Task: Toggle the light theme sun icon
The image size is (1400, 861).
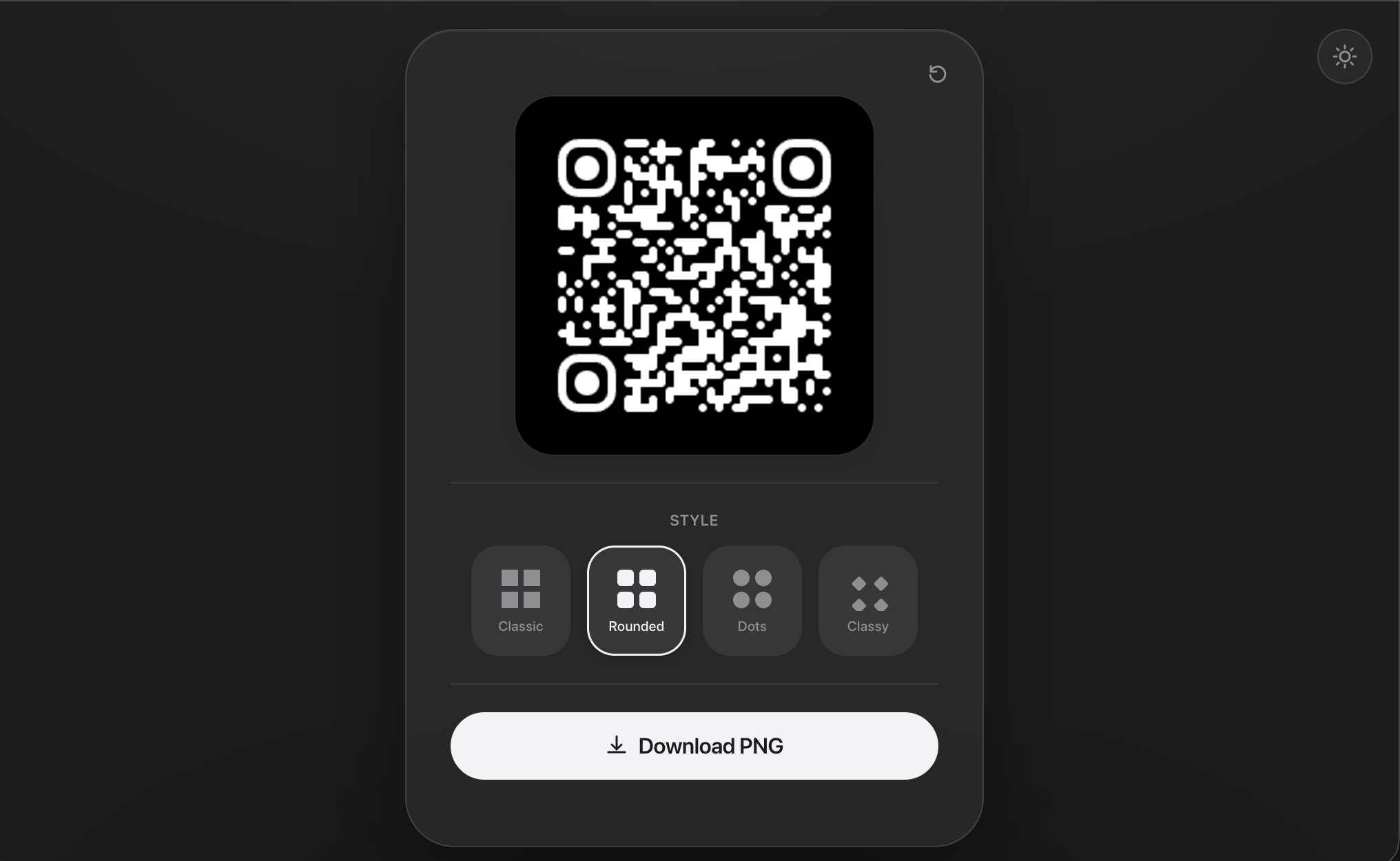Action: (x=1344, y=56)
